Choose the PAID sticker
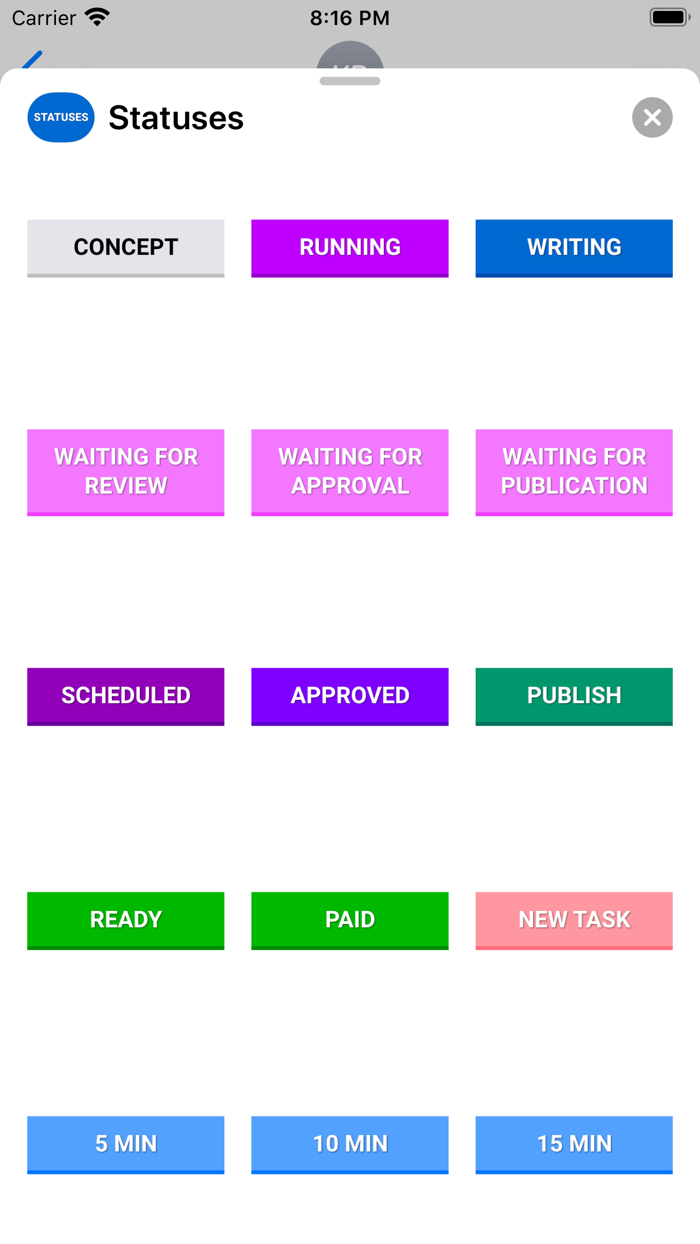The image size is (700, 1244). tap(350, 920)
